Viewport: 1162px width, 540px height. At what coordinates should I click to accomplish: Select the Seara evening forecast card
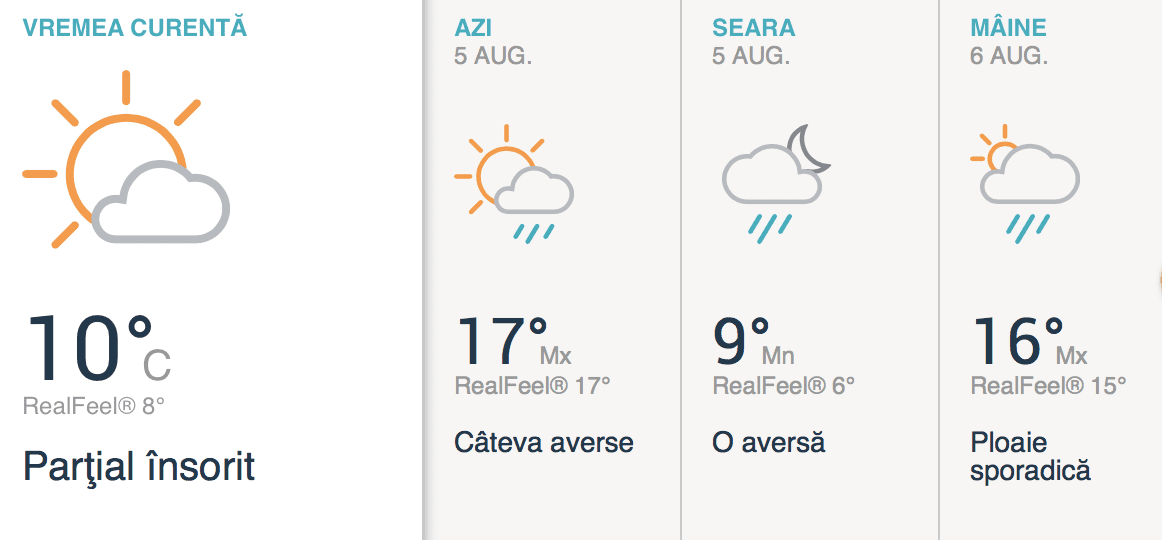(810, 270)
